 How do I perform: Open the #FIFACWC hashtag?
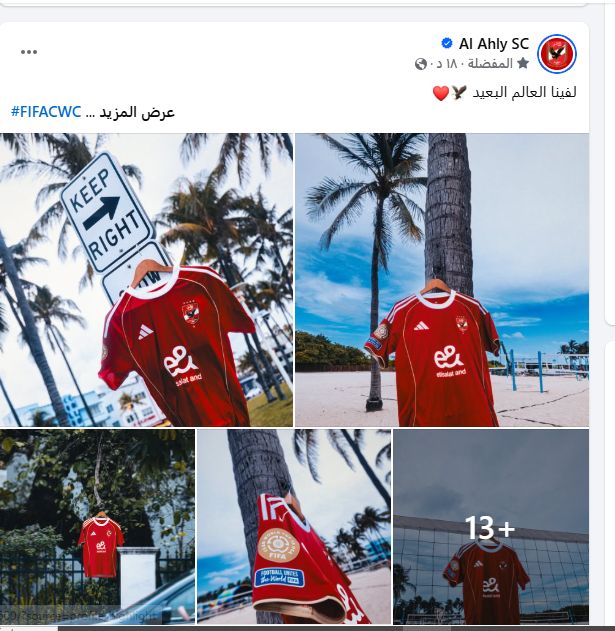[46, 112]
